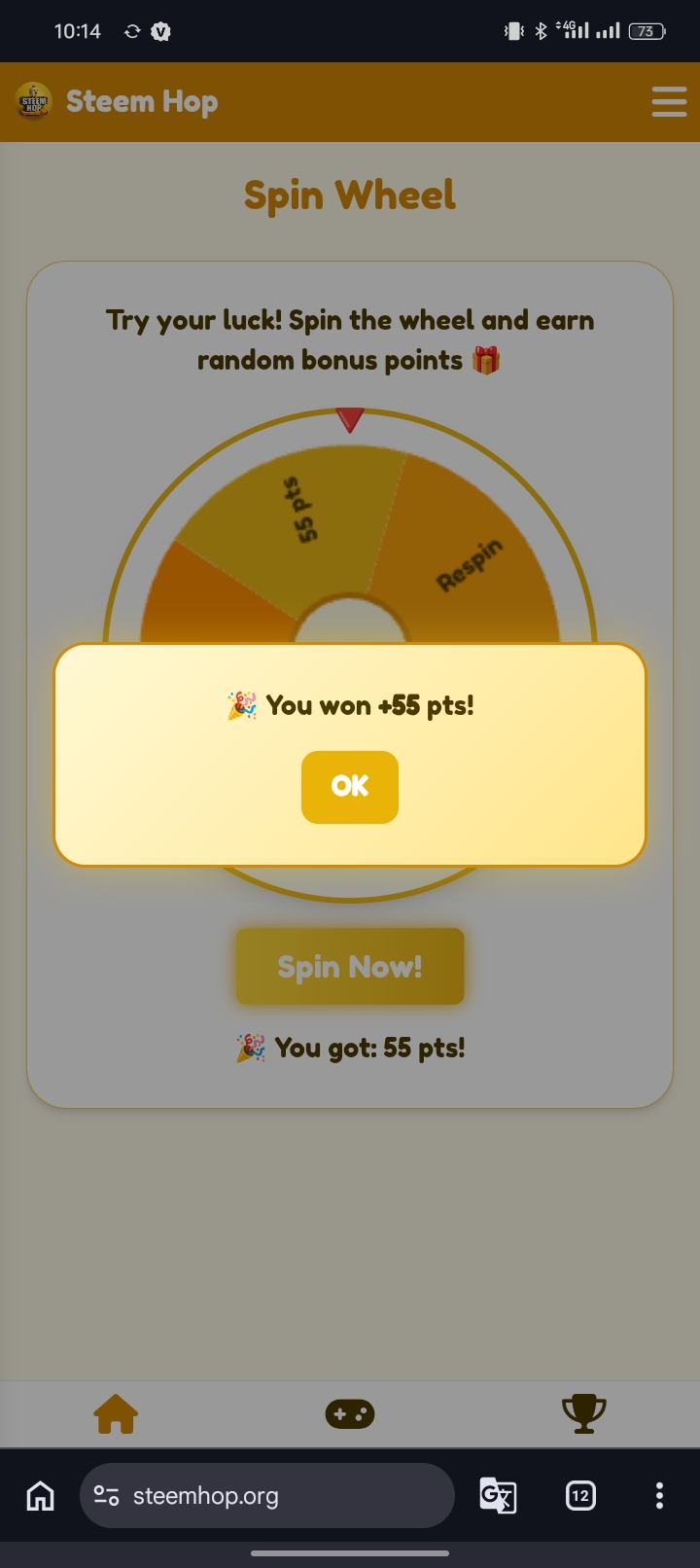Dismiss the win dialog with OK
This screenshot has width=700, height=1568.
350,787
